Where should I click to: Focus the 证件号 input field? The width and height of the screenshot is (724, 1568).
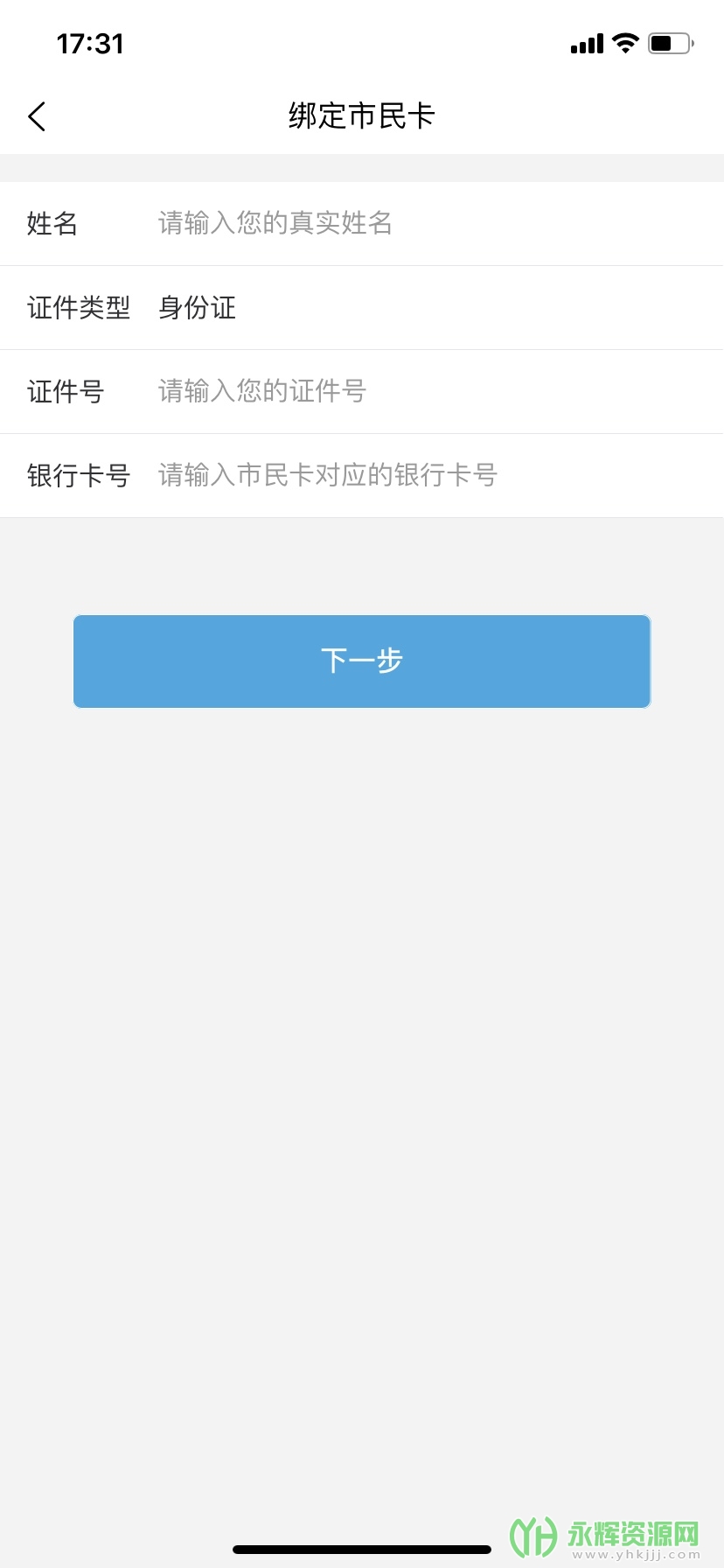pyautogui.click(x=420, y=391)
